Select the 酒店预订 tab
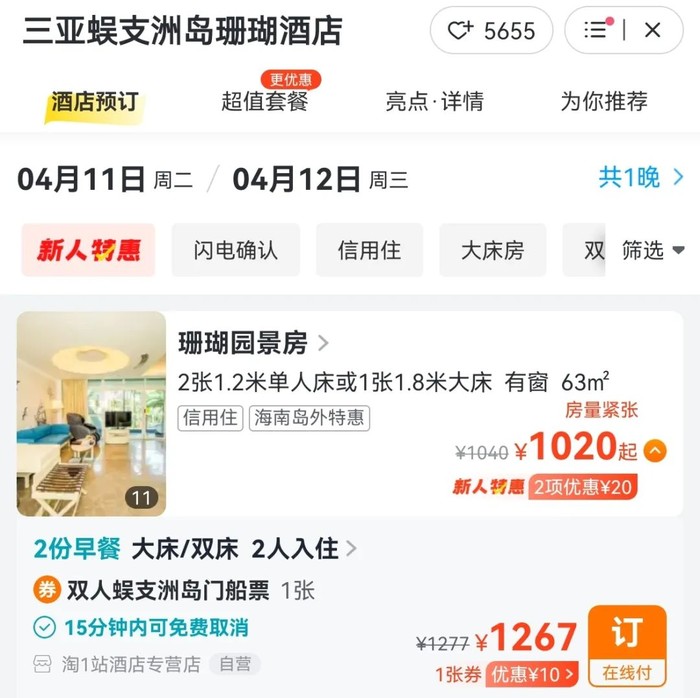 pos(95,102)
